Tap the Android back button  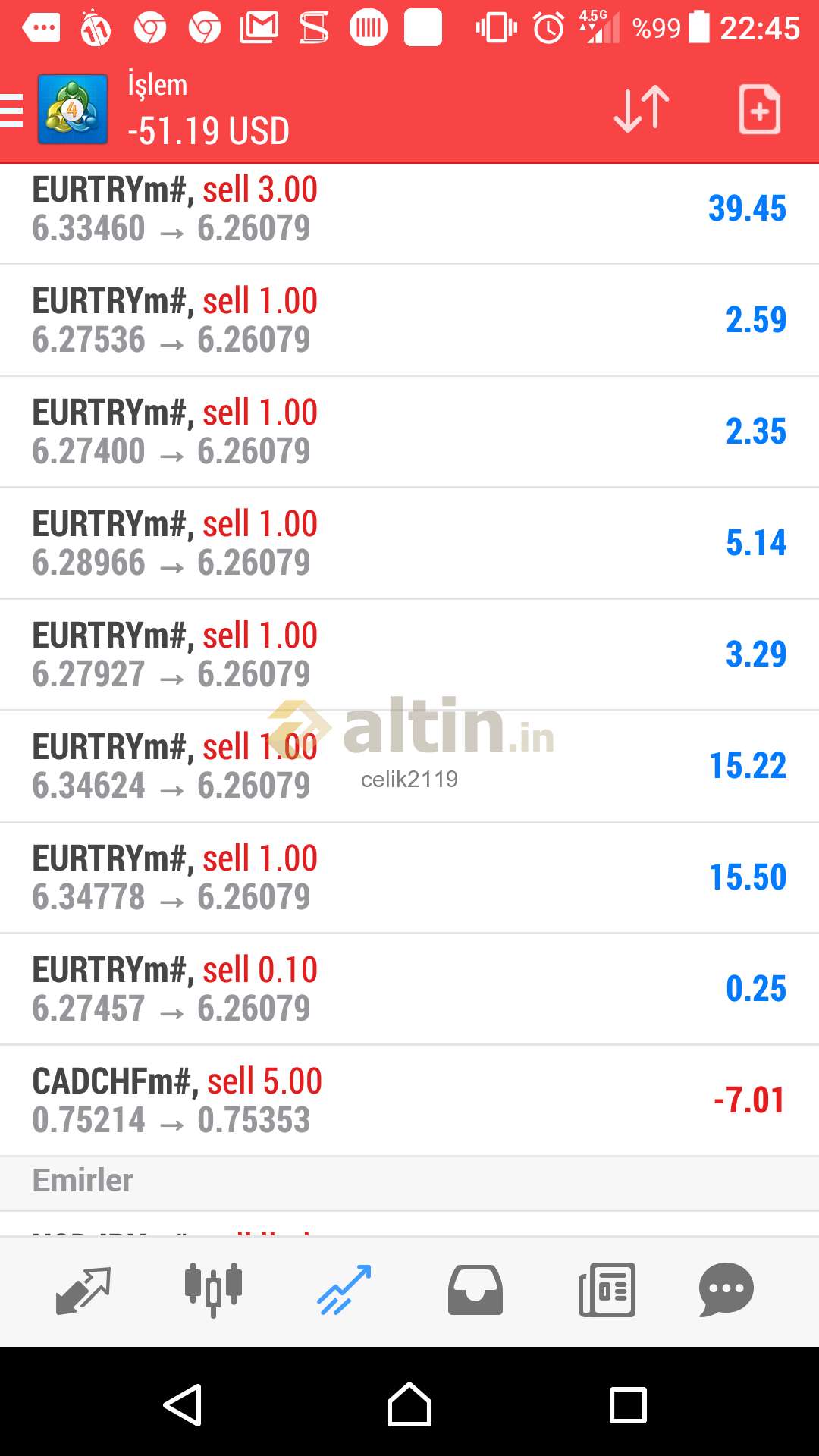tap(183, 1405)
